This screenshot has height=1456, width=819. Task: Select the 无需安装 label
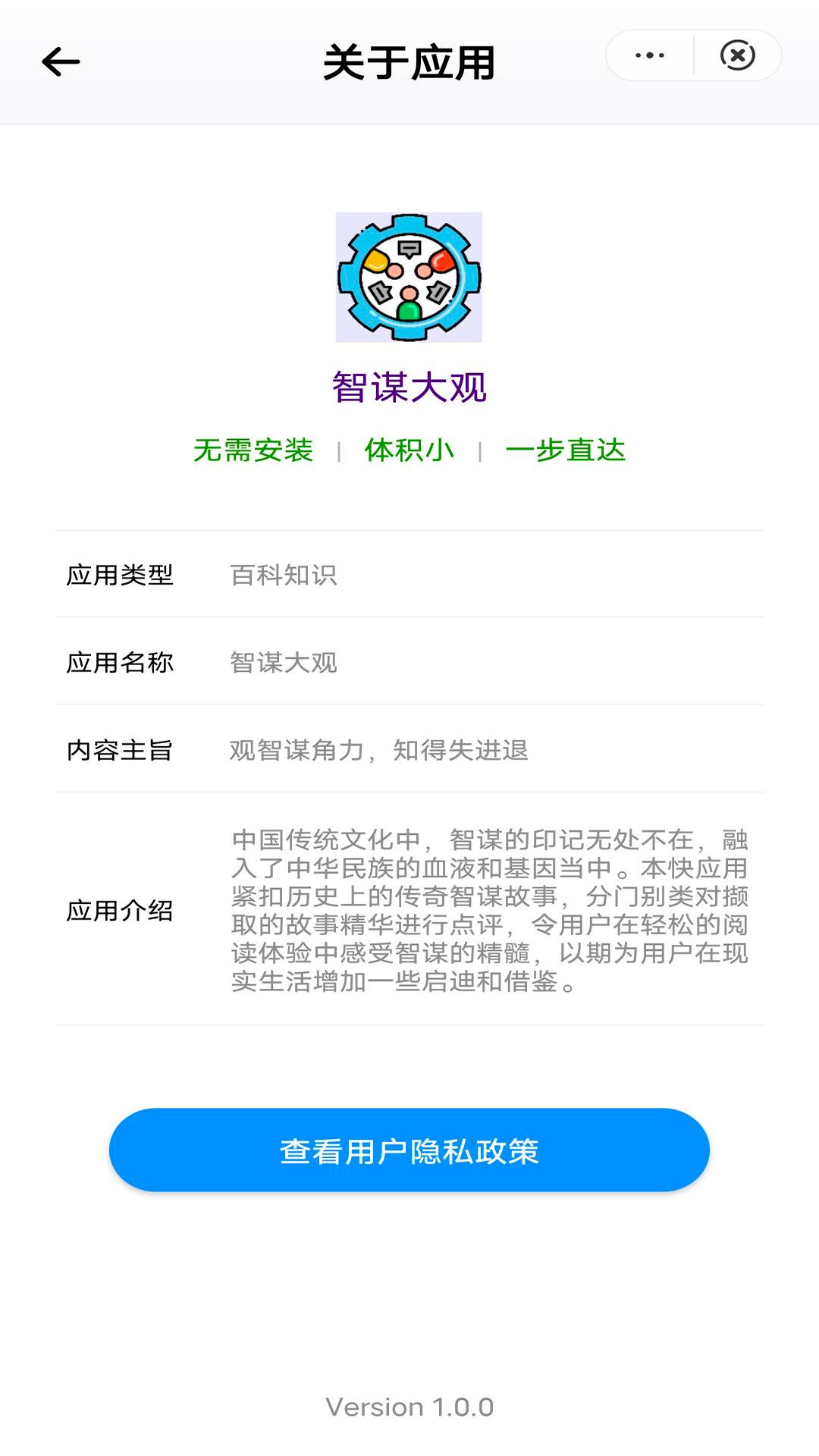(256, 449)
